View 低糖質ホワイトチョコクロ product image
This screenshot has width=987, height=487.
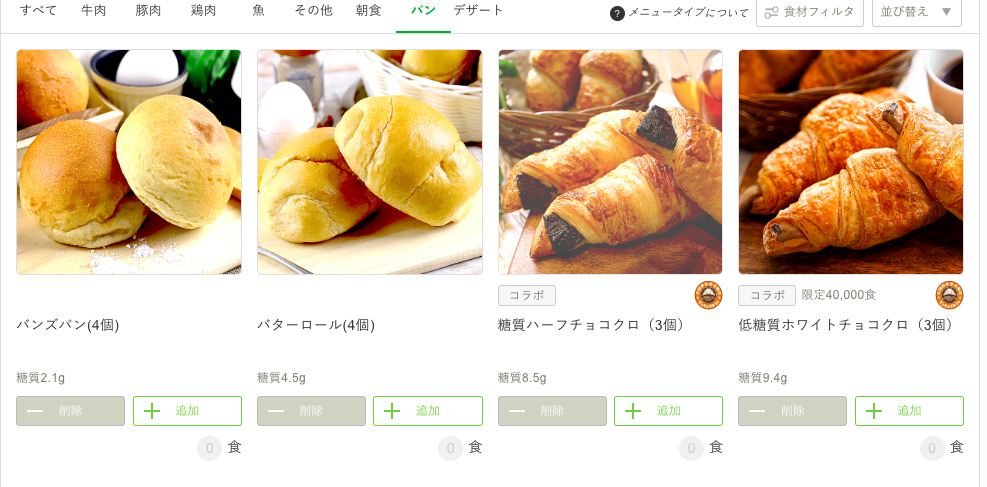(851, 162)
